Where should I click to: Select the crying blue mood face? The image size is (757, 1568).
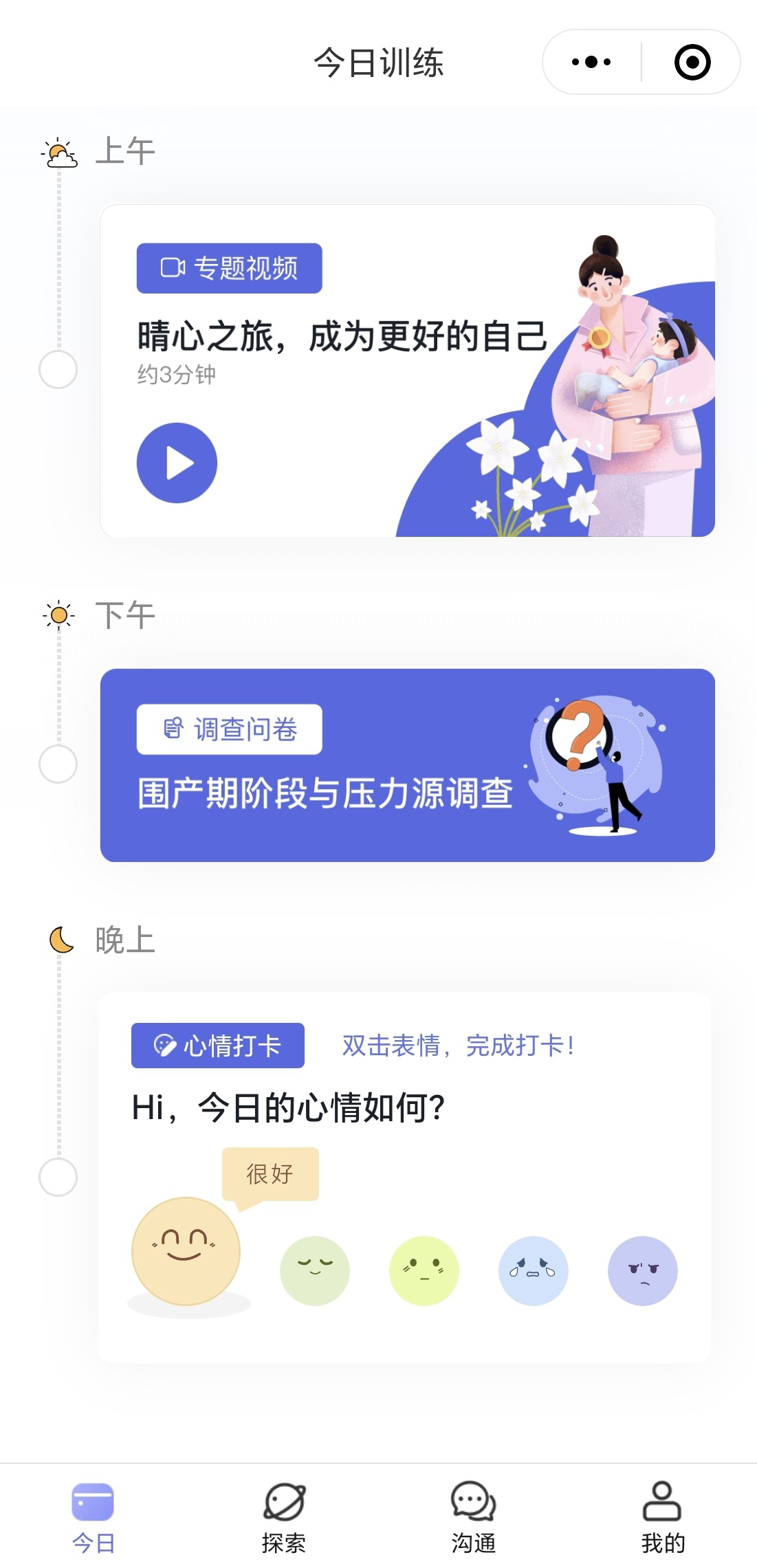point(533,1270)
